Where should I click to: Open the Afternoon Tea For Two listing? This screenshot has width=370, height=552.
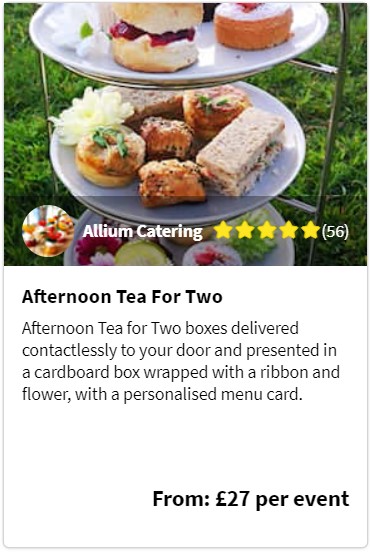122,296
